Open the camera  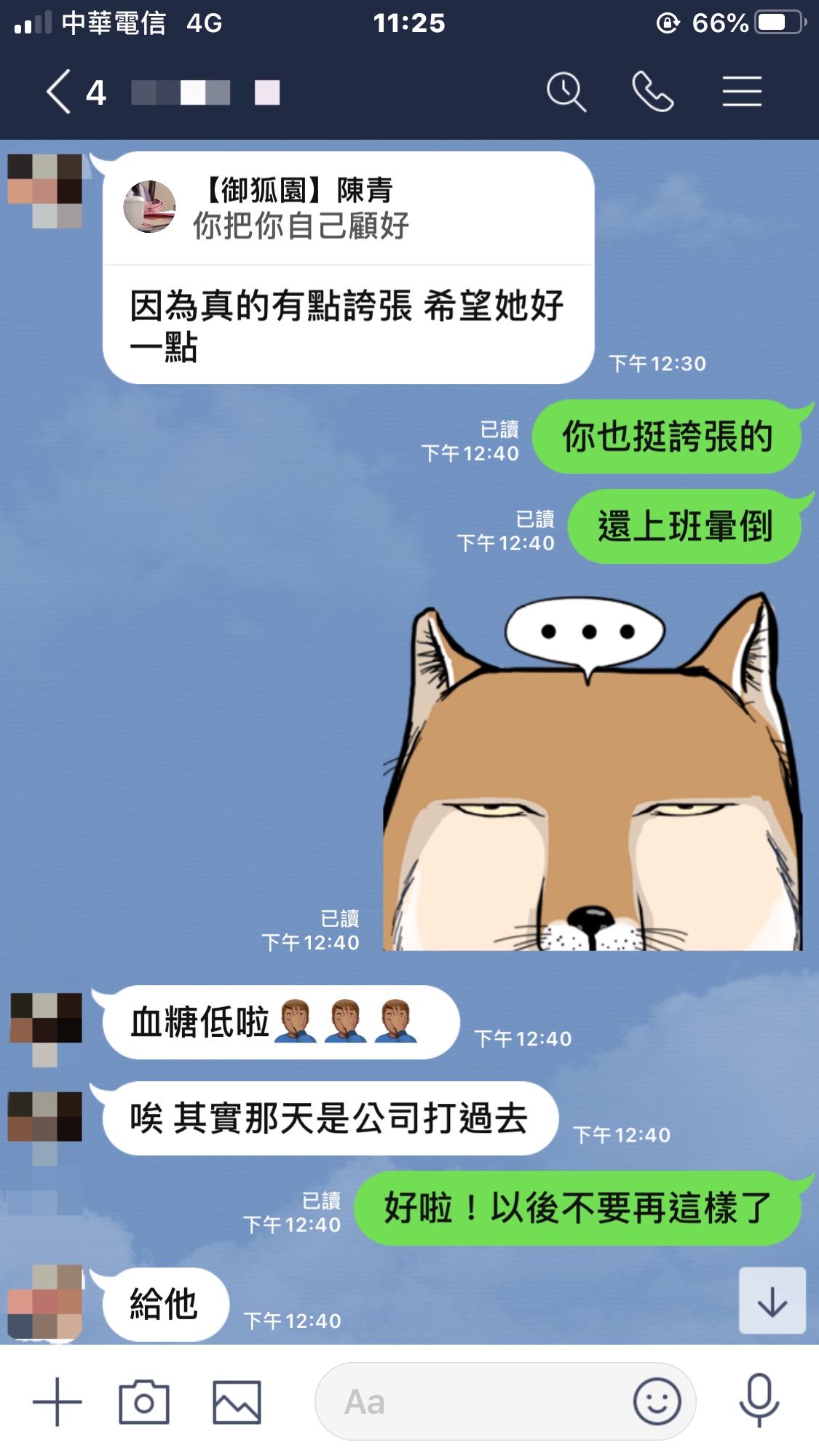(x=144, y=1401)
